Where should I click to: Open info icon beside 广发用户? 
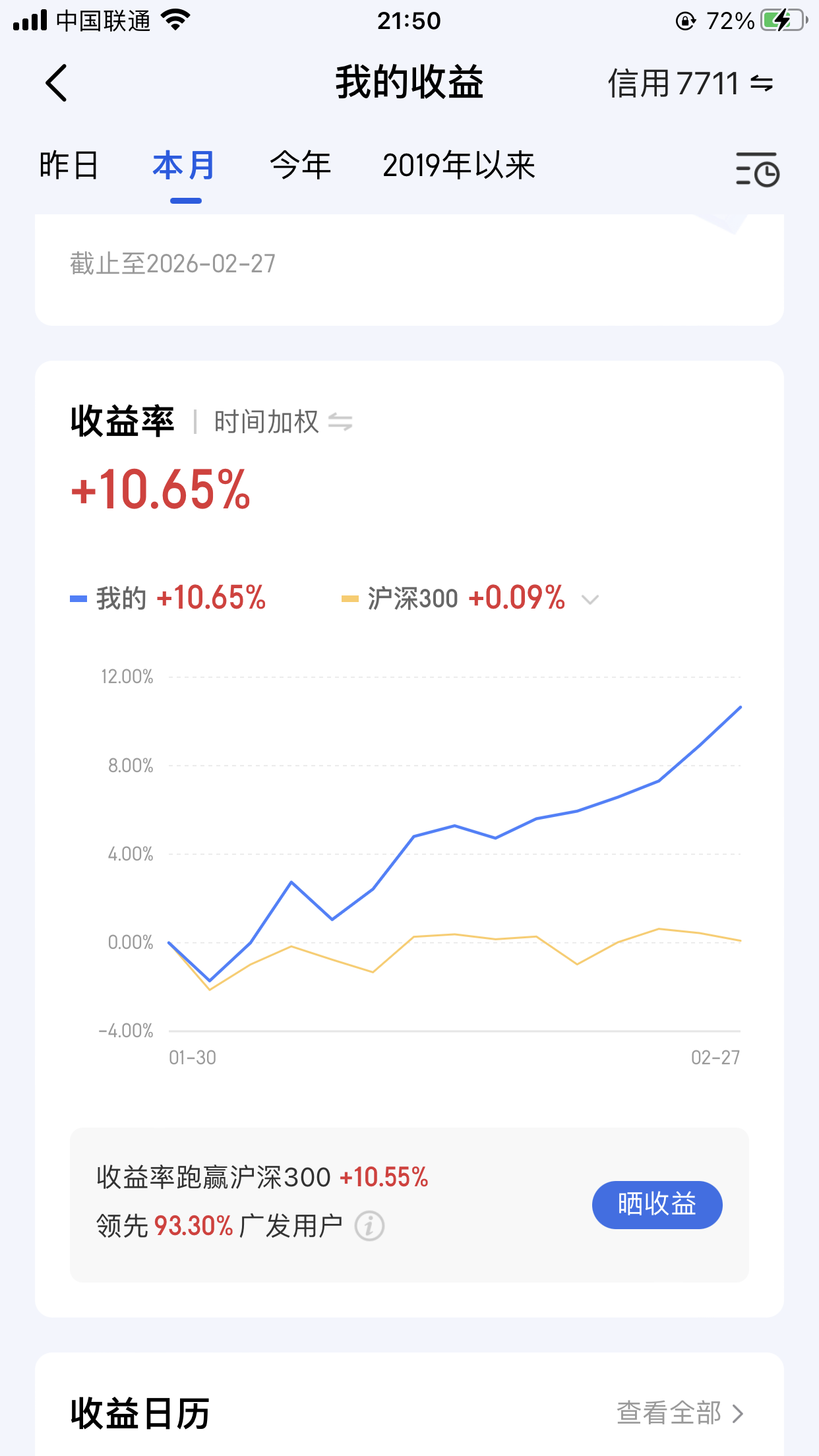pos(369,1227)
